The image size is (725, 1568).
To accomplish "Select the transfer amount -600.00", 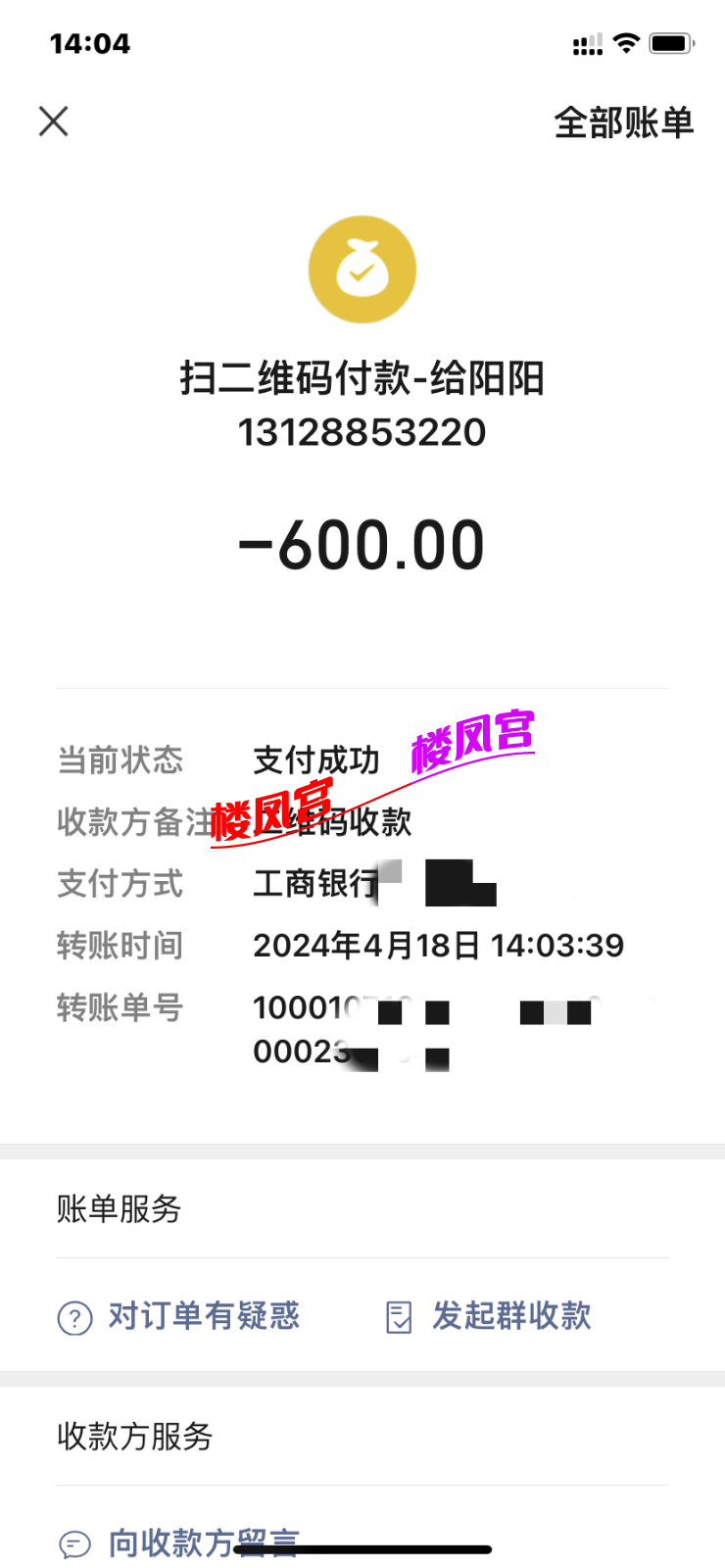I will click(362, 543).
